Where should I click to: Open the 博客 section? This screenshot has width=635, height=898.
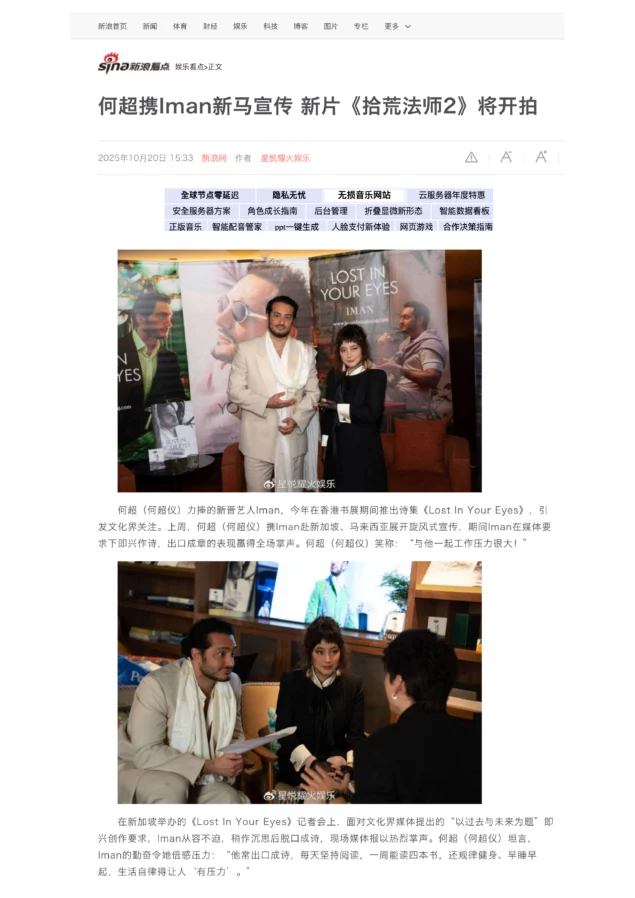pos(300,26)
